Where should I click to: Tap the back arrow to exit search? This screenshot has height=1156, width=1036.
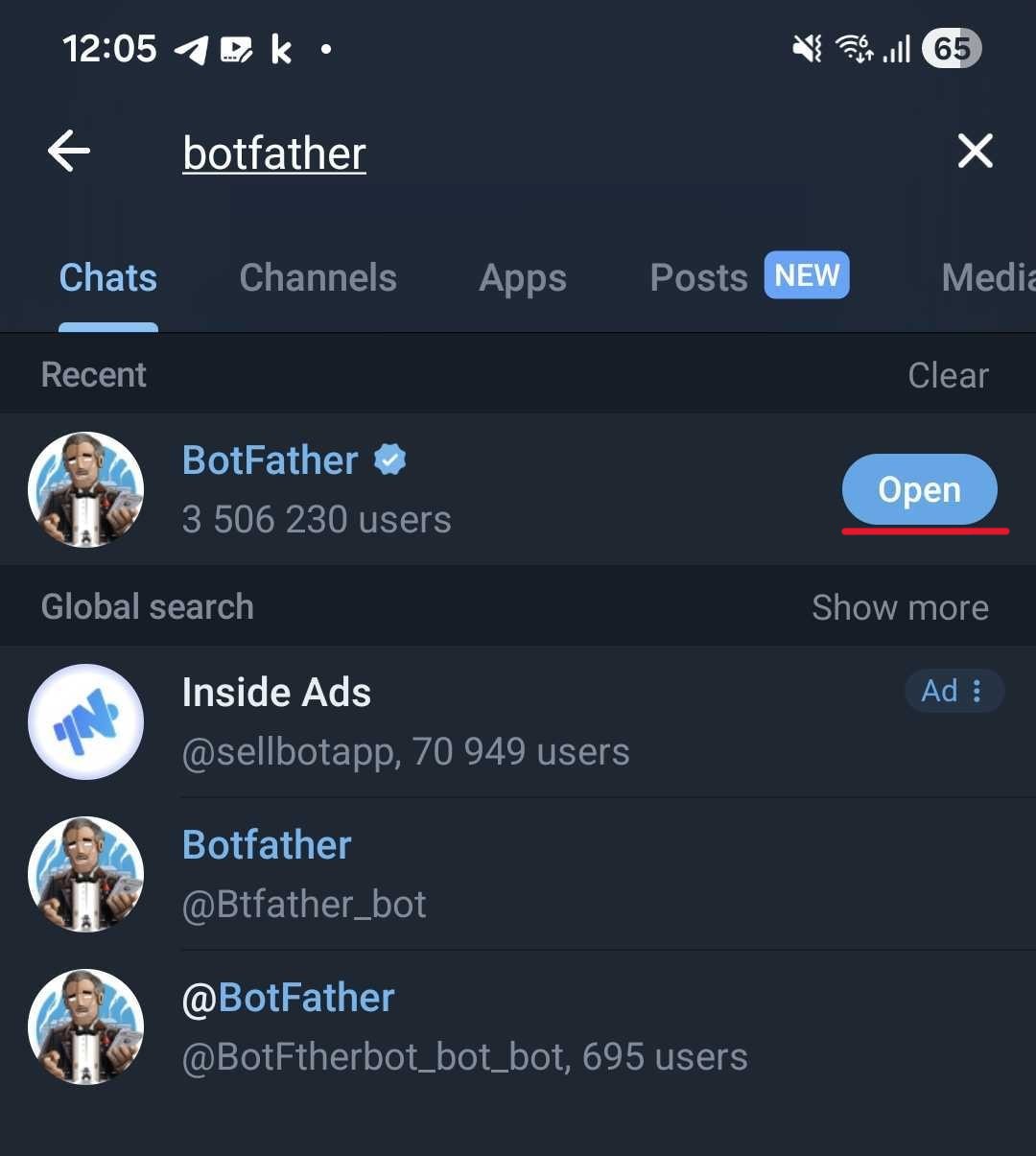pos(68,151)
